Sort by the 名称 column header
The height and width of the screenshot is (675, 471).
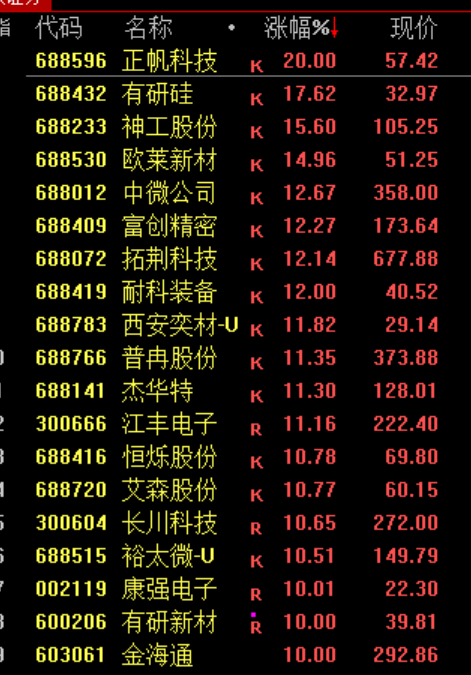point(149,28)
